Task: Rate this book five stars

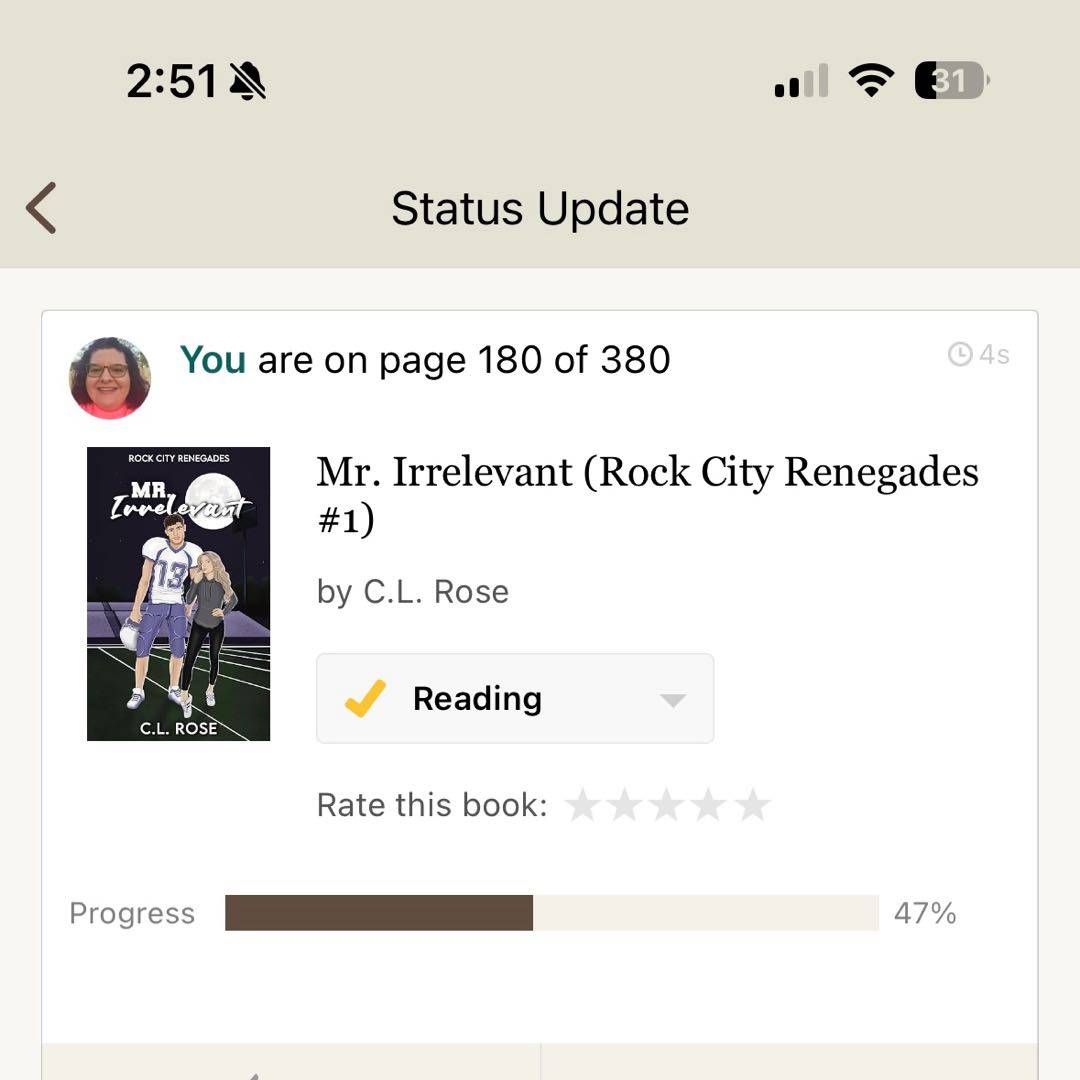Action: coord(752,806)
